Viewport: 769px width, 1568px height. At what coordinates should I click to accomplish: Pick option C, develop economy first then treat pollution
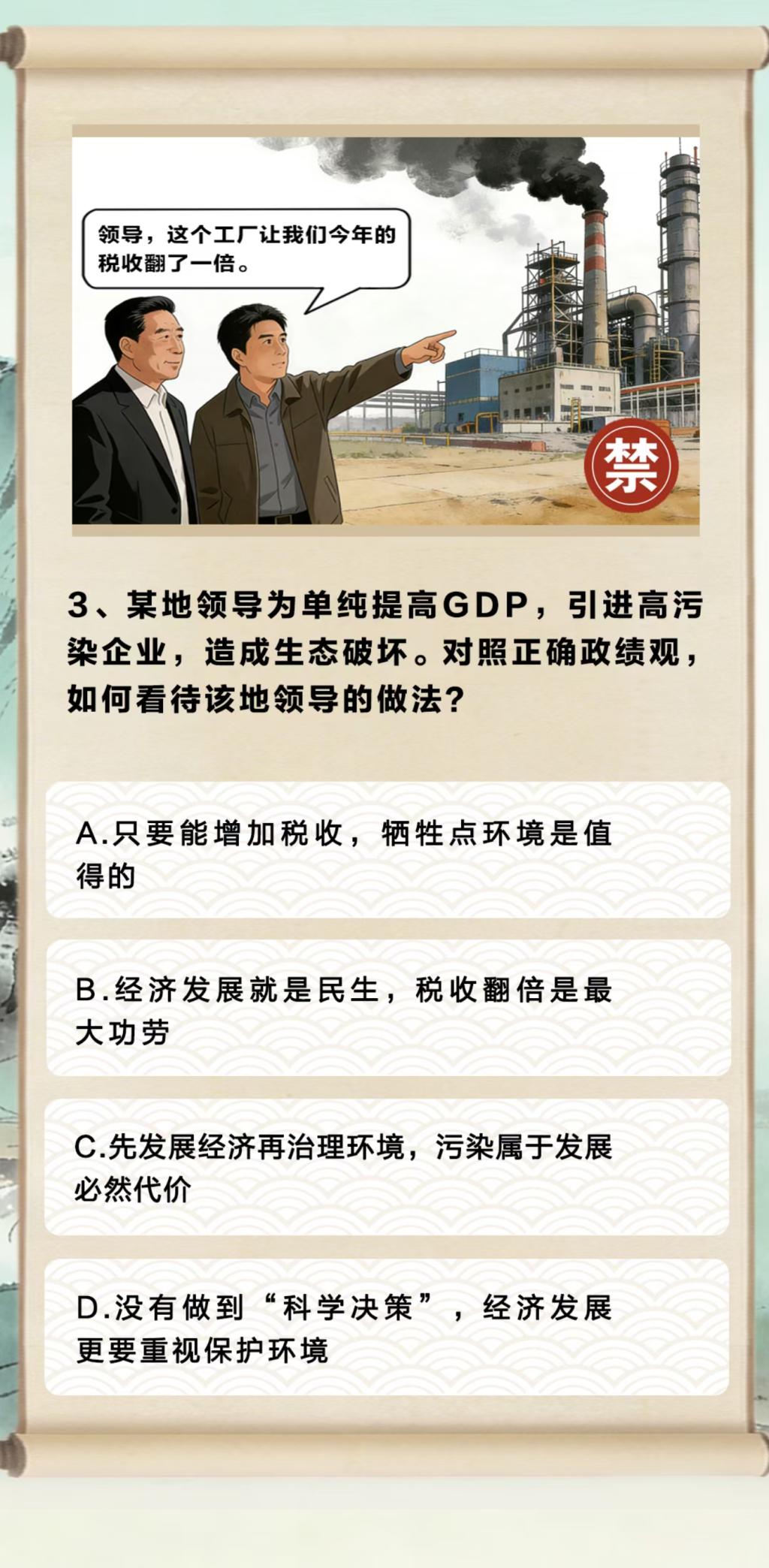[x=388, y=1167]
